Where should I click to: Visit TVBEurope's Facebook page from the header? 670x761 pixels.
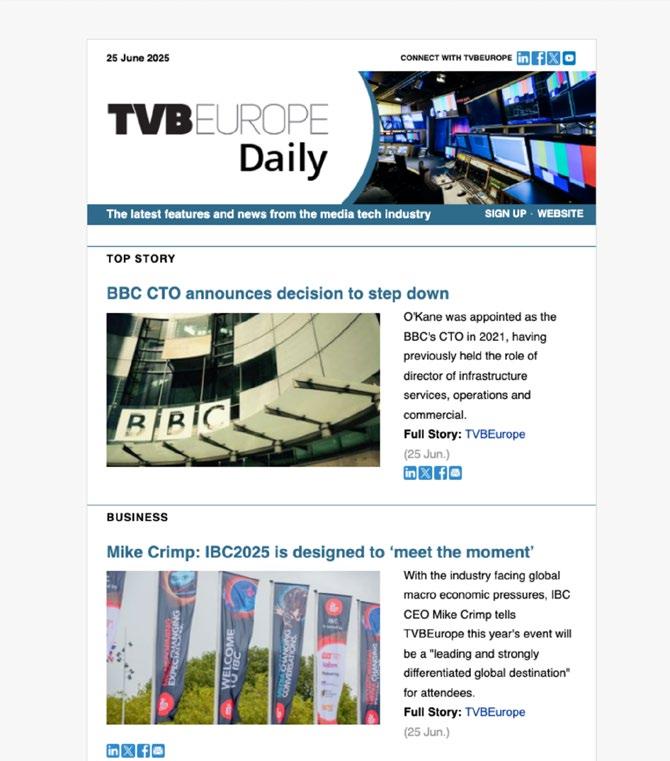pos(538,58)
